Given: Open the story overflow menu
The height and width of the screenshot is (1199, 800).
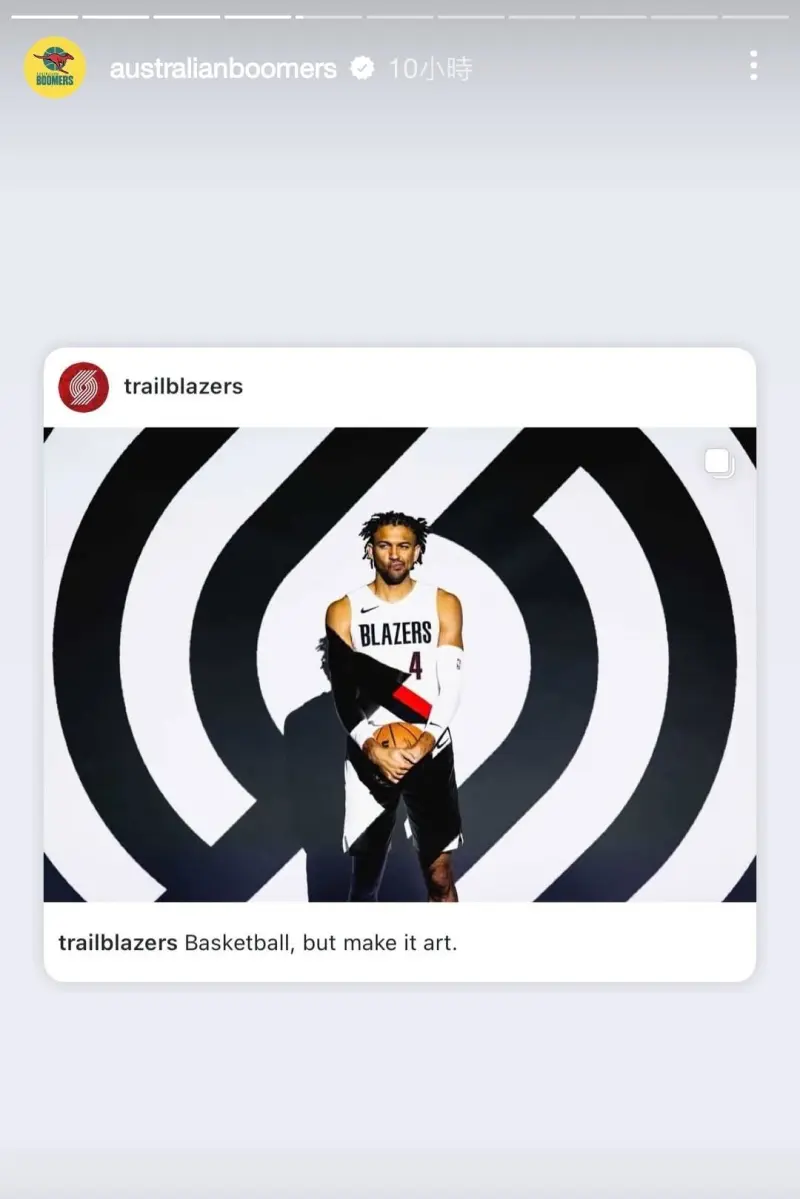Looking at the screenshot, I should 753,67.
